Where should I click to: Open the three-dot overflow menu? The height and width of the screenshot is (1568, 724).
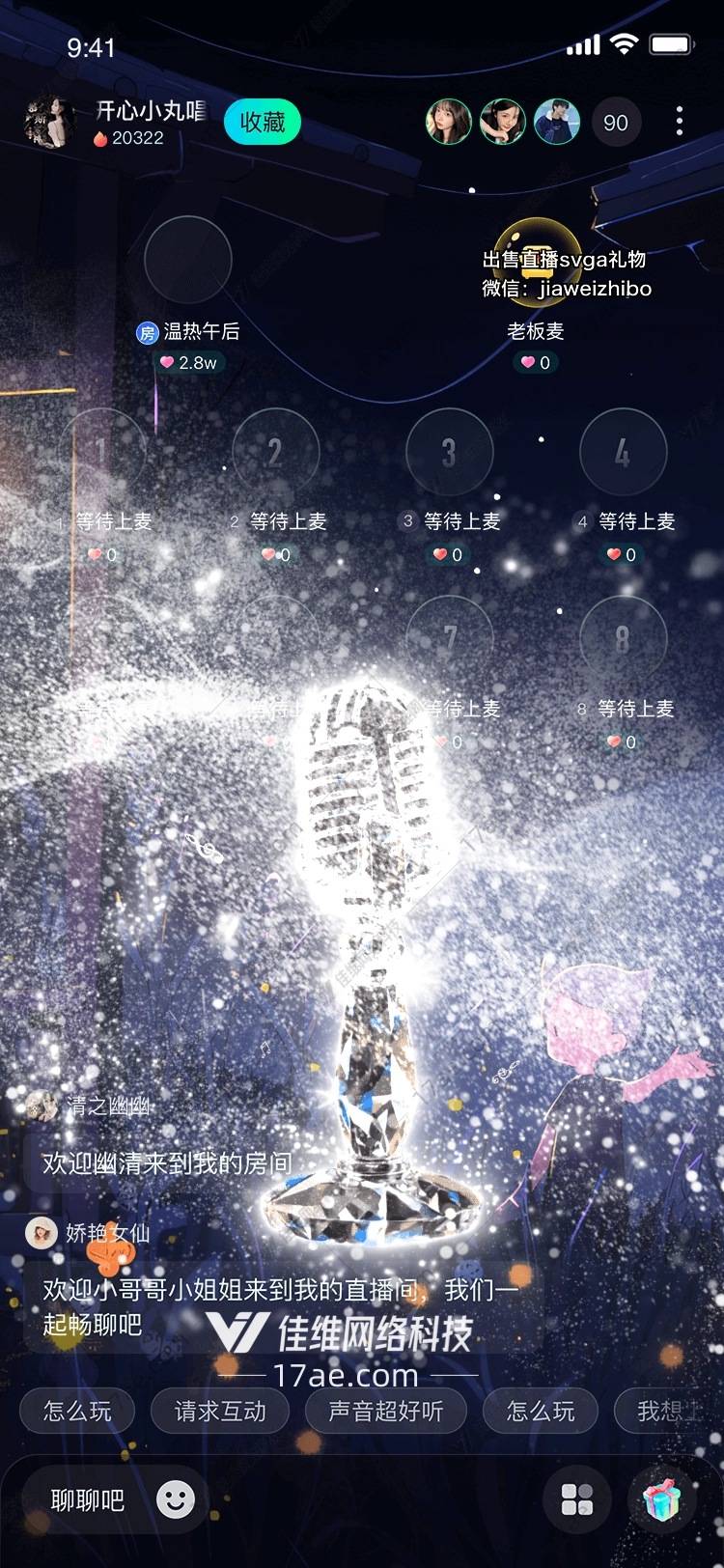(x=680, y=122)
